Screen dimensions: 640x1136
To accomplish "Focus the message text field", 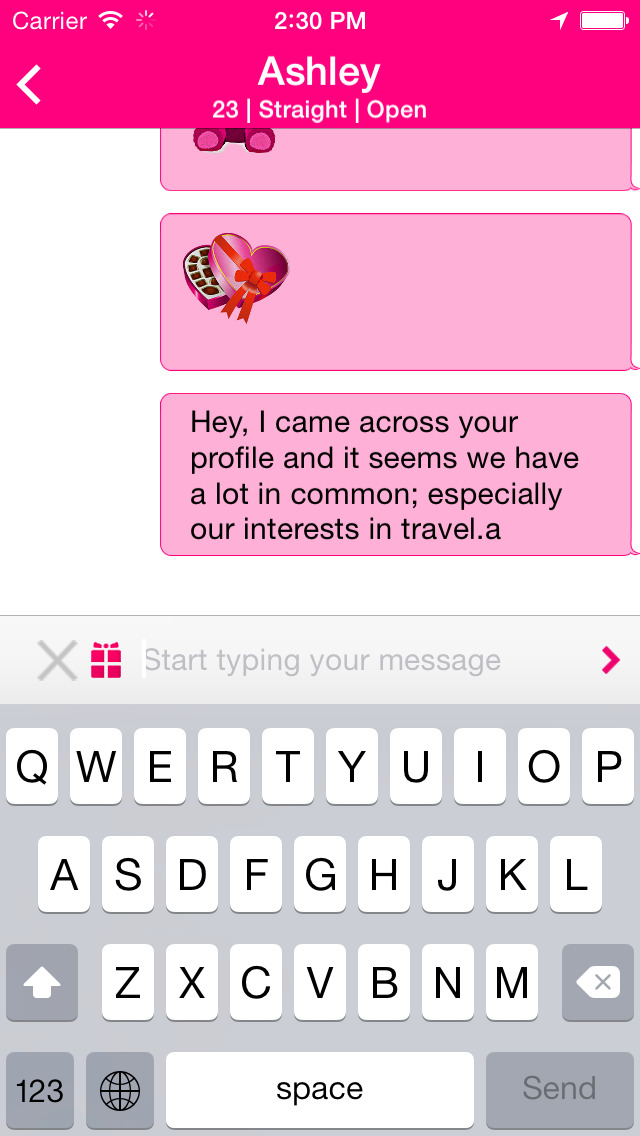I will point(360,660).
